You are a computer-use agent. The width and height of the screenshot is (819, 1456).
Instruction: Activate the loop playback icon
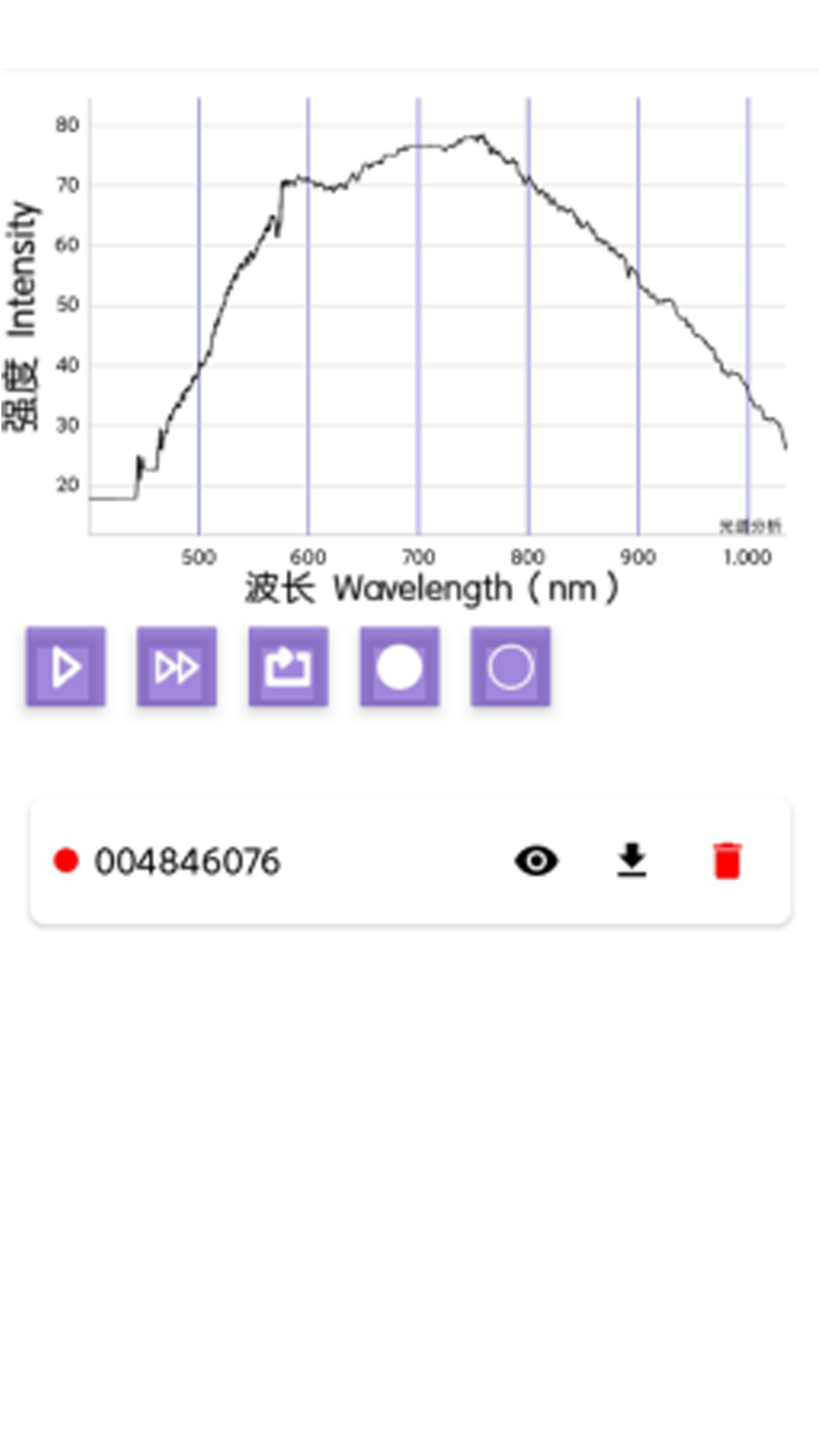[288, 667]
